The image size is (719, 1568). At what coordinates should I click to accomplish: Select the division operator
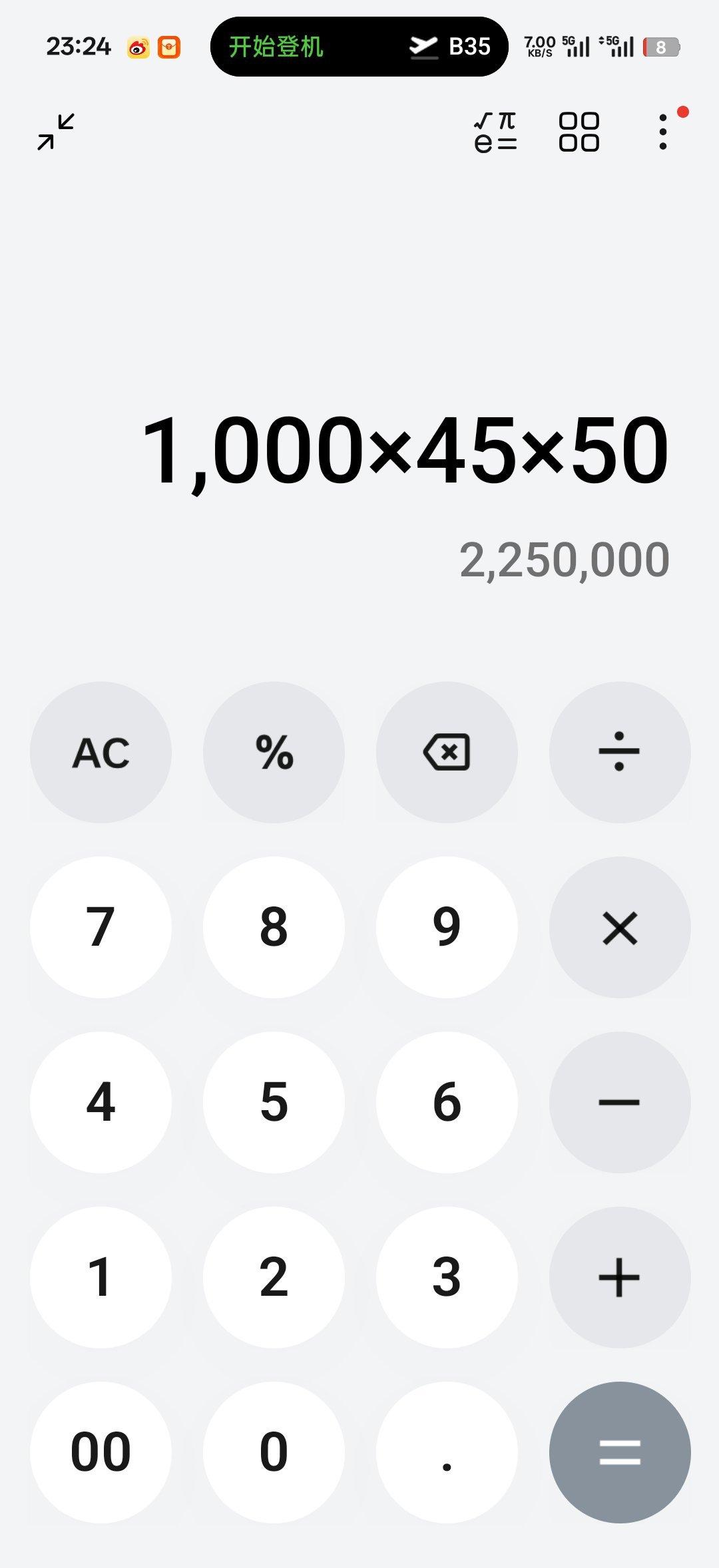(620, 752)
